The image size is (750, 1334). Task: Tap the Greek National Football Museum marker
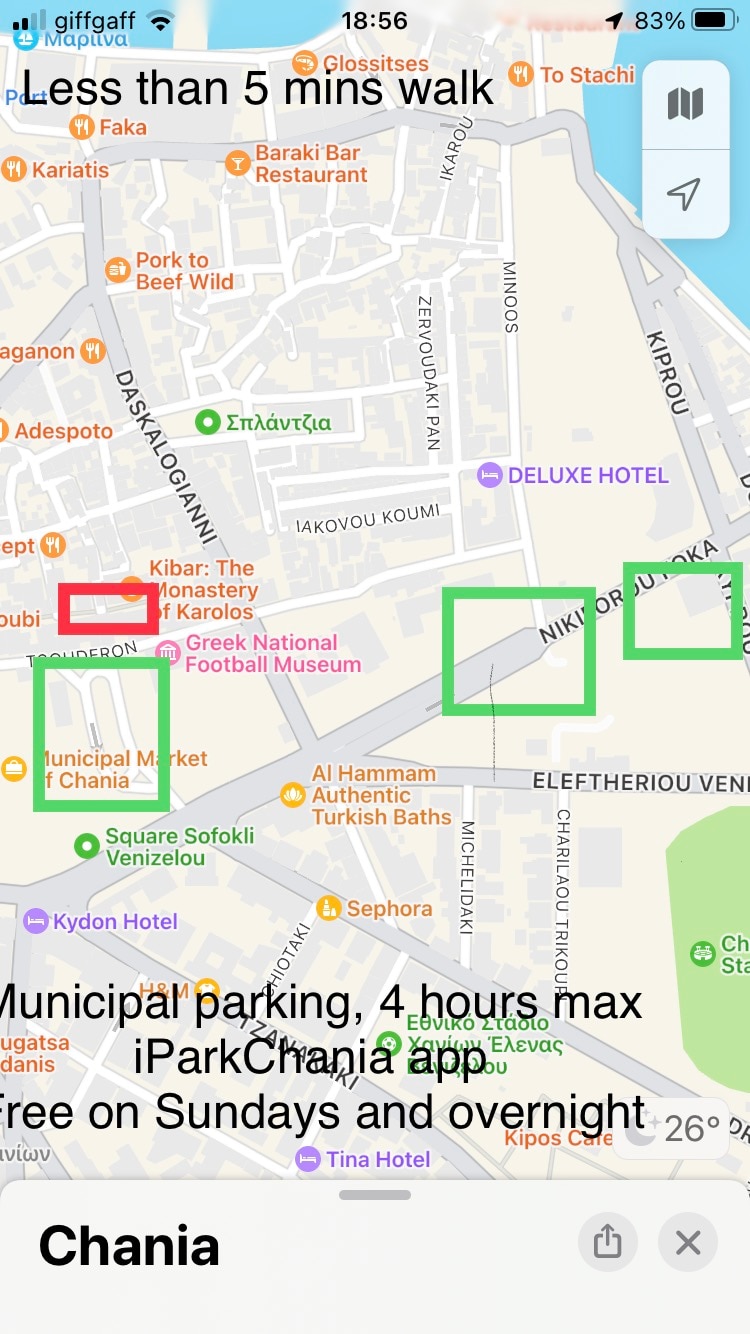pyautogui.click(x=168, y=654)
